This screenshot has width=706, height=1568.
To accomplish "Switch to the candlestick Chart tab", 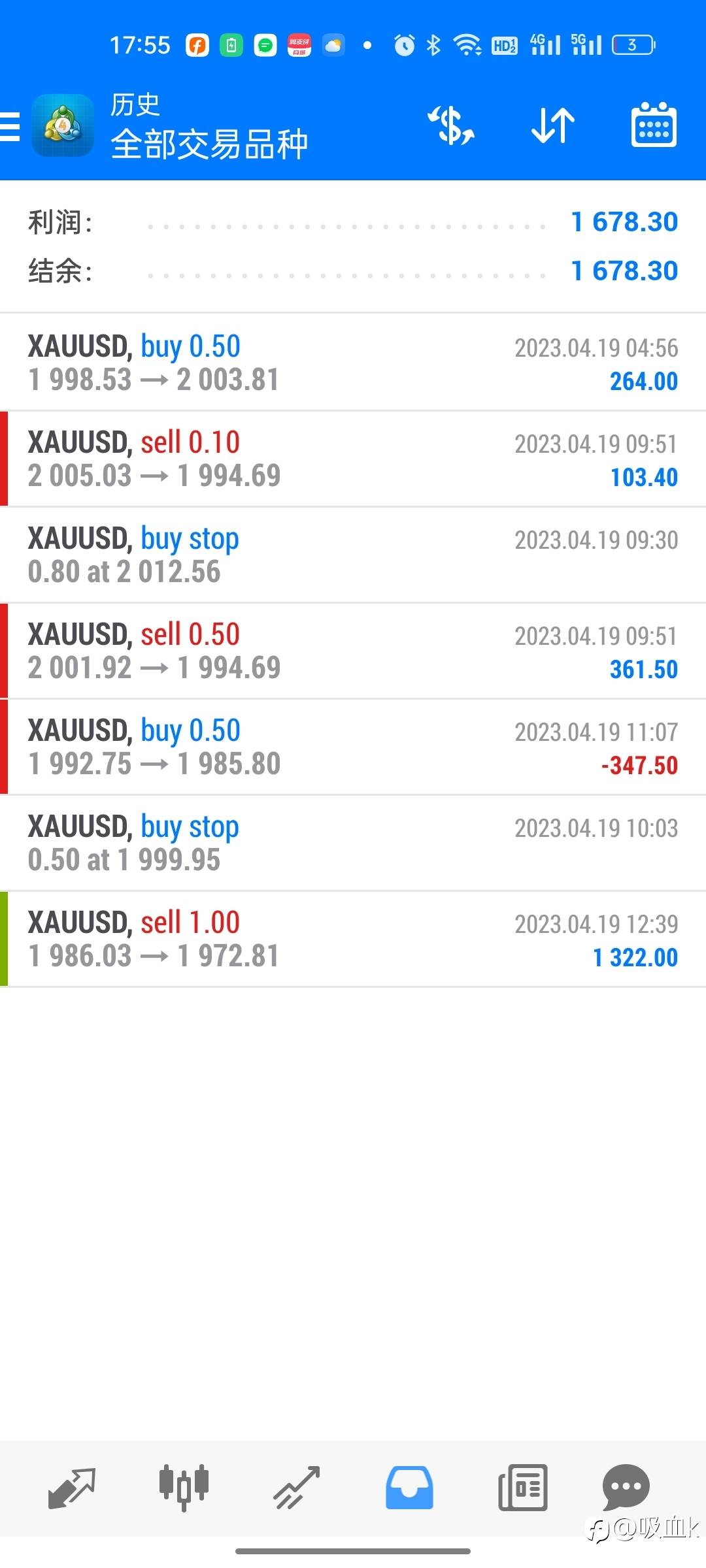I will pos(184,1488).
